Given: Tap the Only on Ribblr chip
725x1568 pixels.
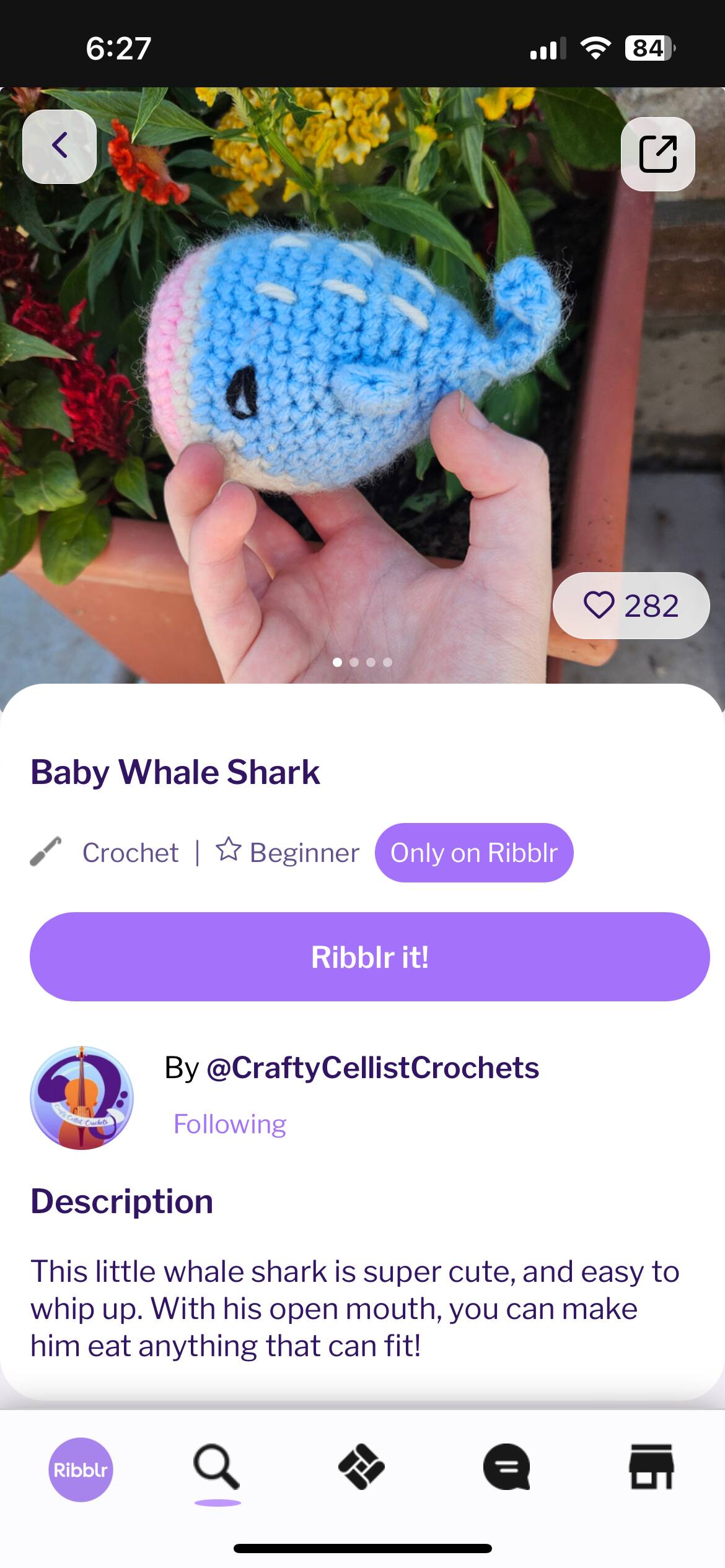Looking at the screenshot, I should [x=474, y=853].
